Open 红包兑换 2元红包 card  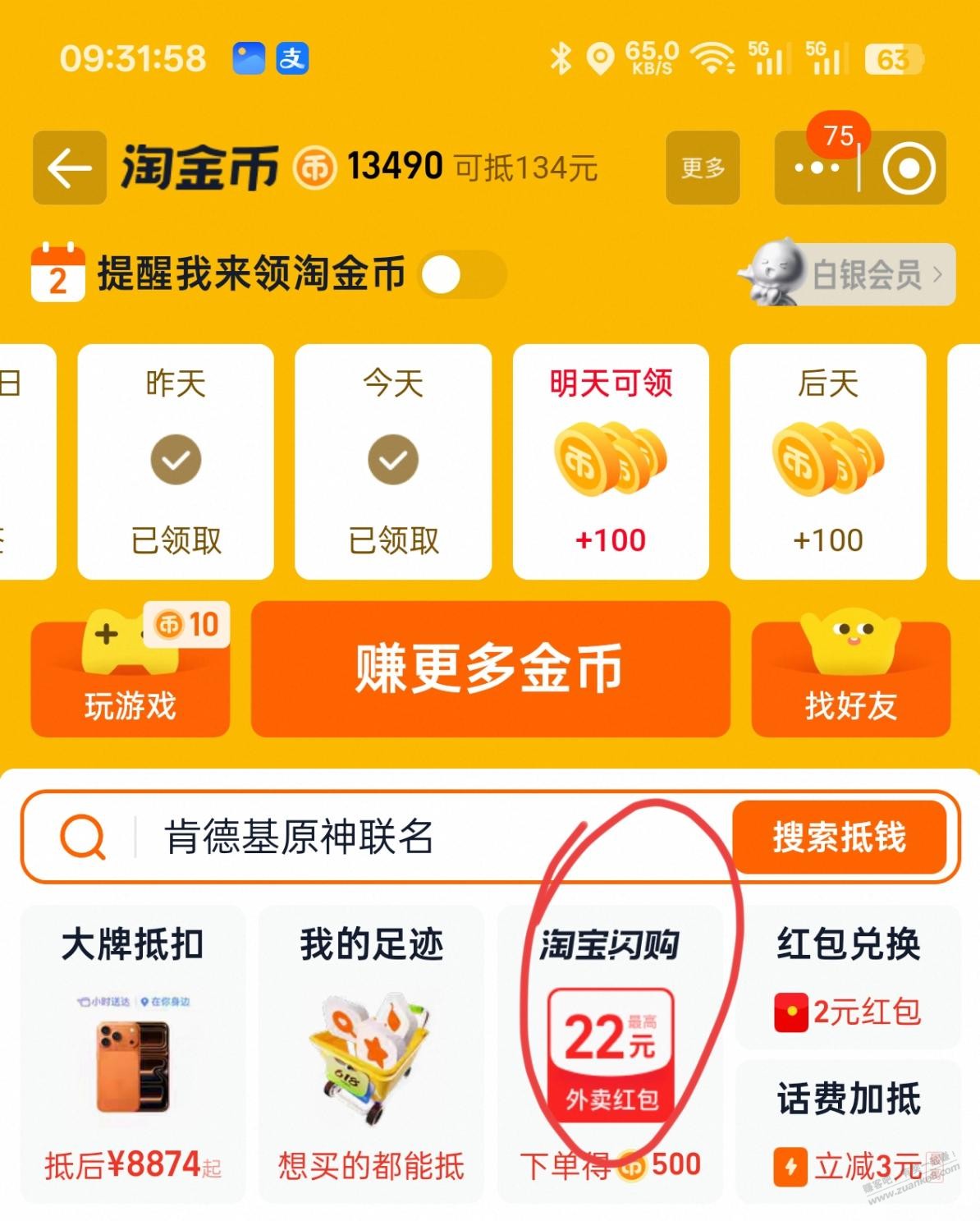tap(848, 977)
